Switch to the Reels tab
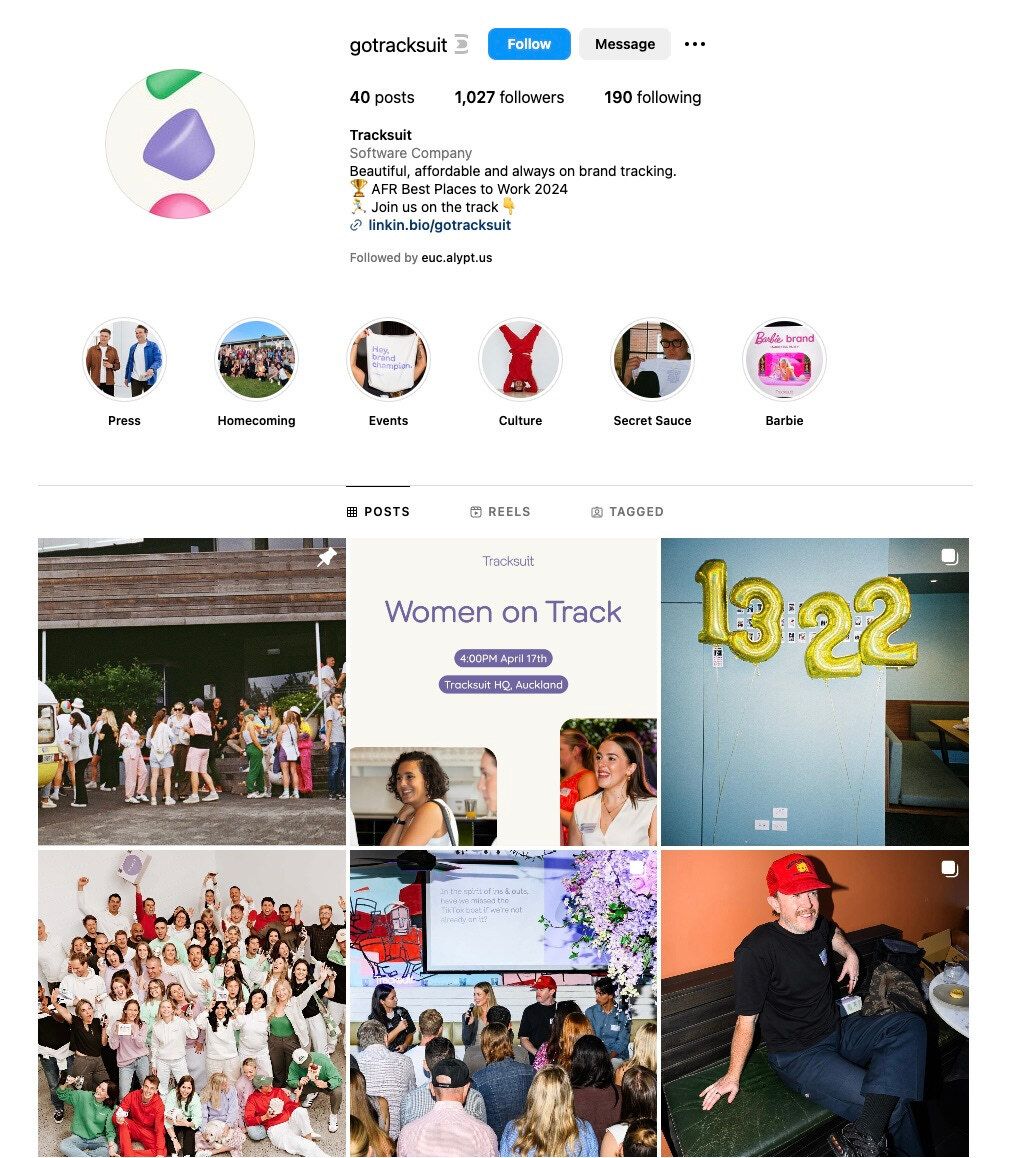 500,511
